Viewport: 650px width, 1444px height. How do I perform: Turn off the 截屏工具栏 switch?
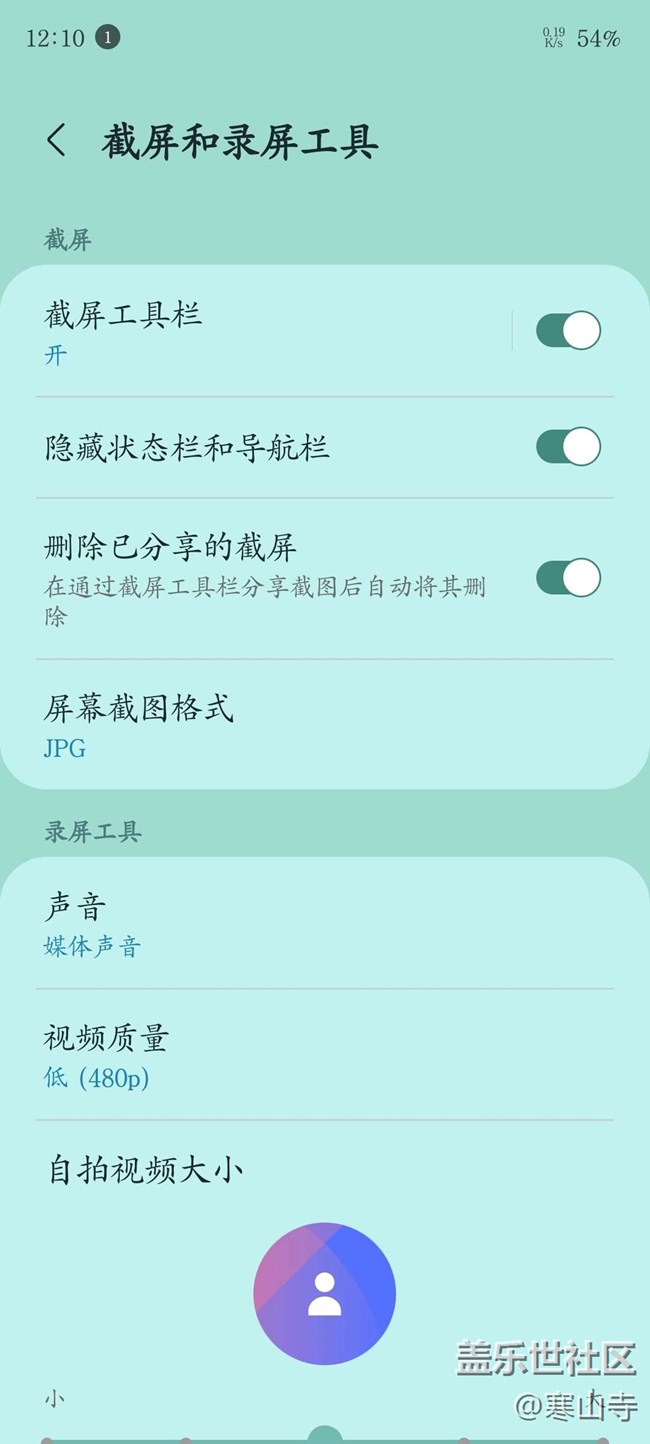(568, 331)
